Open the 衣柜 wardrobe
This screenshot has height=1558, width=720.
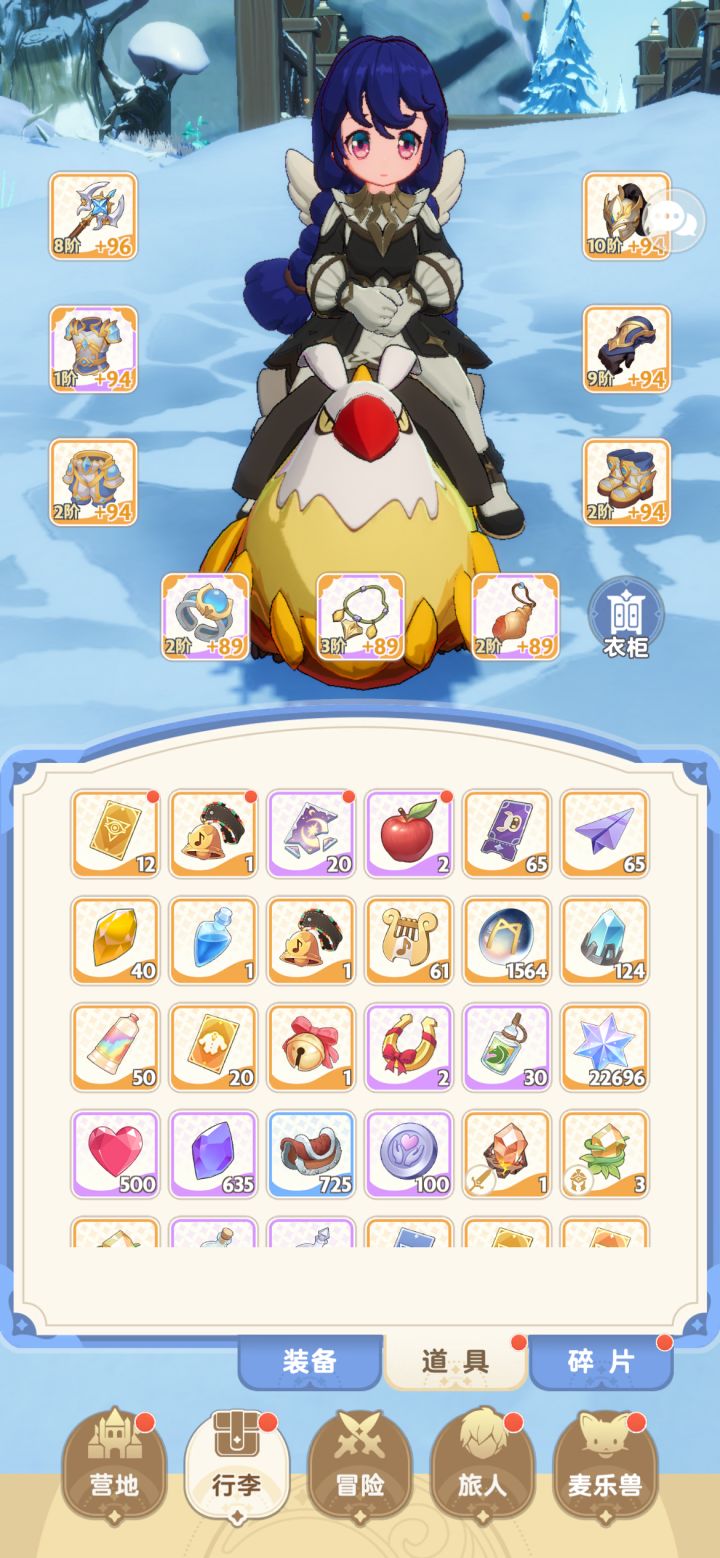coord(625,614)
